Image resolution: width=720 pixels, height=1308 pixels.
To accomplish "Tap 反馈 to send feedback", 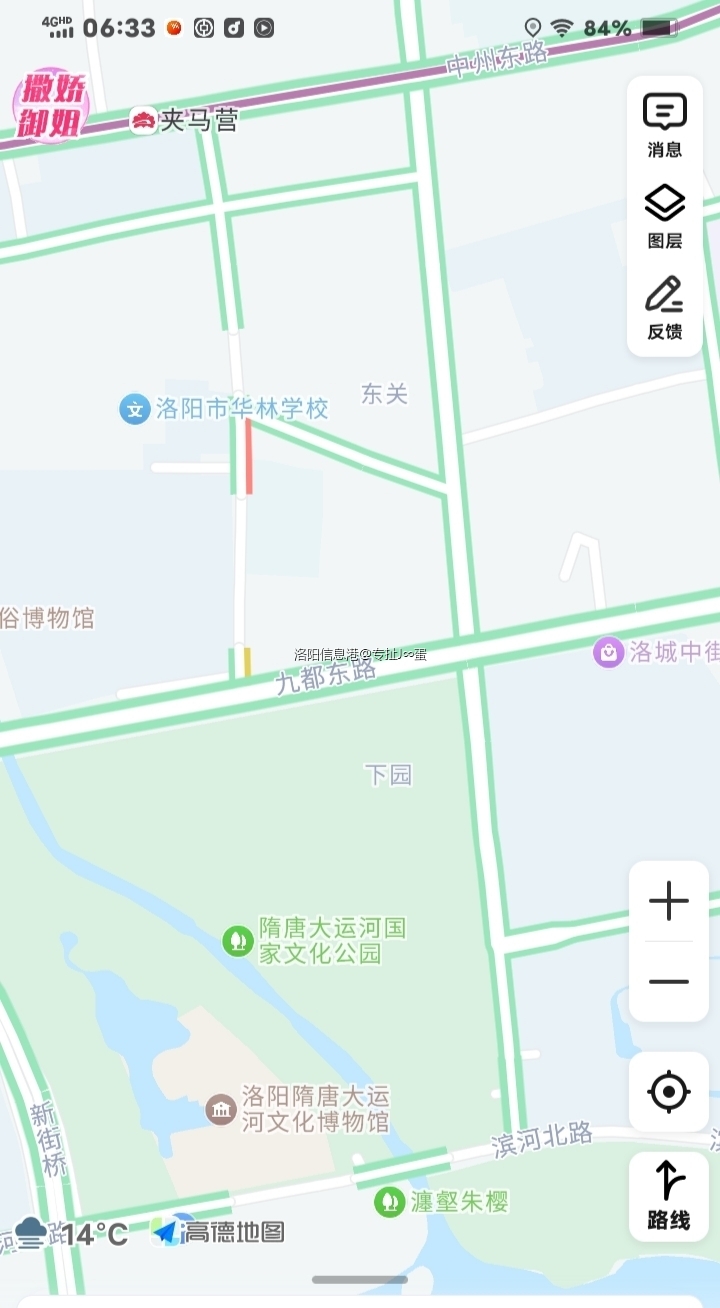I will (665, 306).
